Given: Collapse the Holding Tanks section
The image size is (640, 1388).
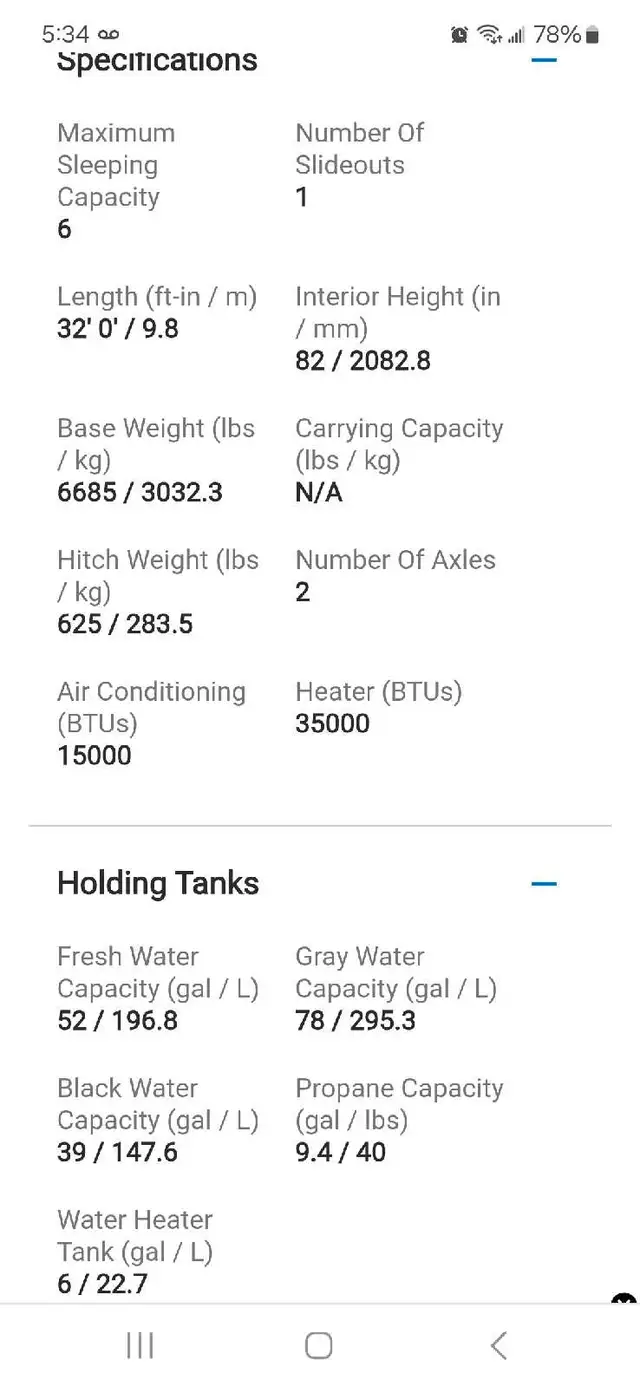Looking at the screenshot, I should click(x=543, y=884).
